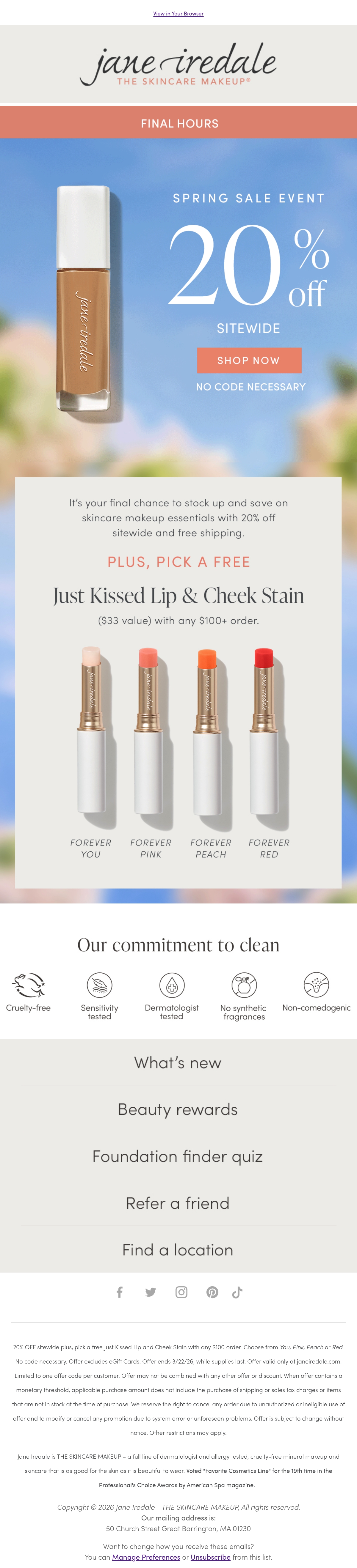Open the View in Your Browser link
Image resolution: width=357 pixels, height=1568 pixels.
(x=178, y=13)
